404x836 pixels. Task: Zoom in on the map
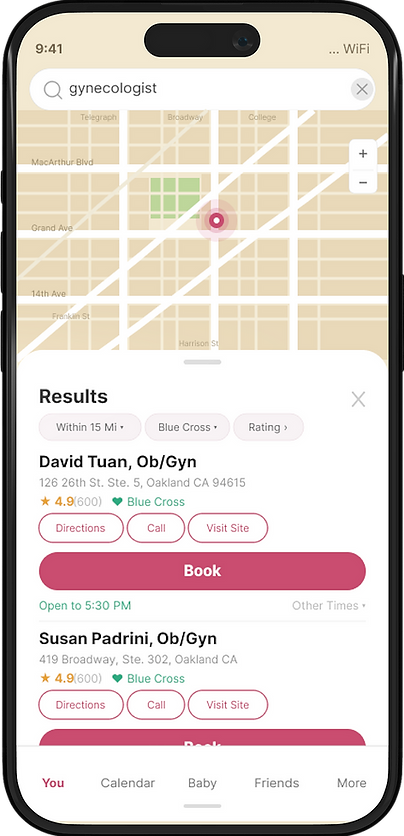tap(363, 154)
